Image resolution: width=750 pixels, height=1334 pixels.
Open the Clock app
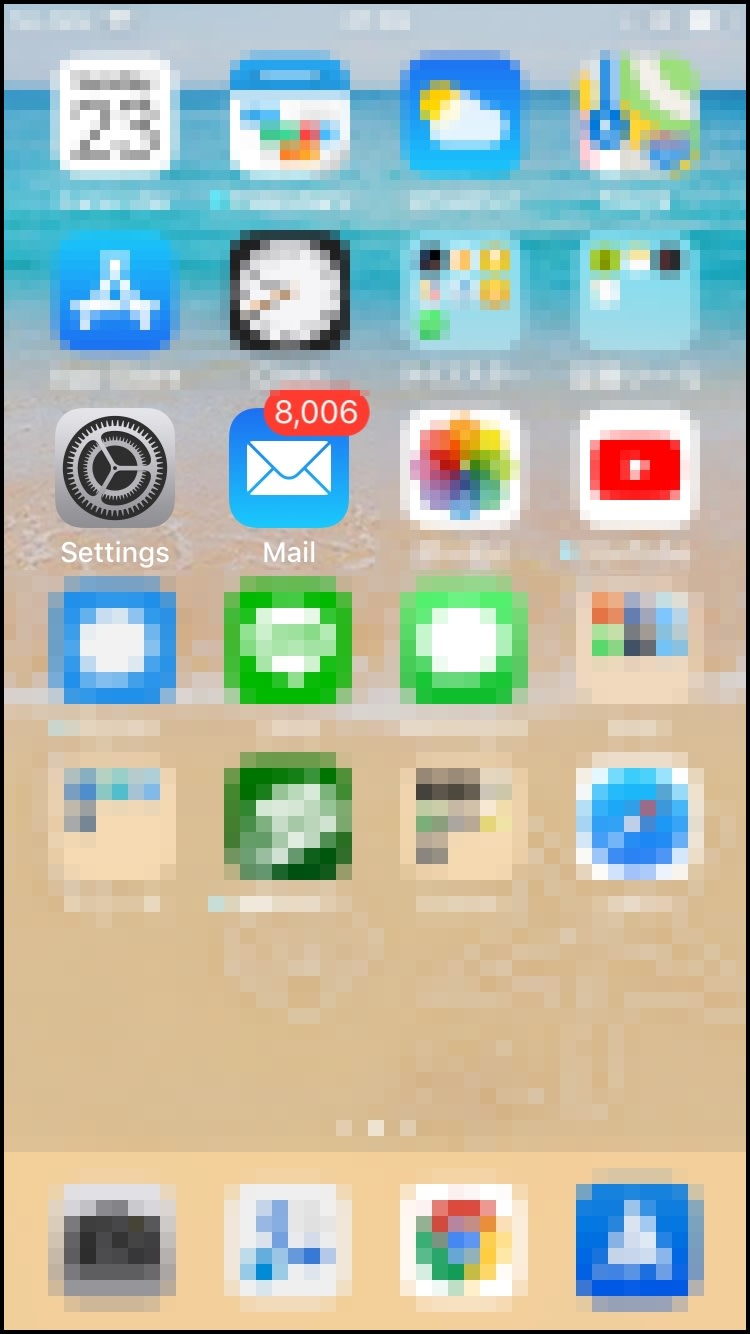[289, 290]
